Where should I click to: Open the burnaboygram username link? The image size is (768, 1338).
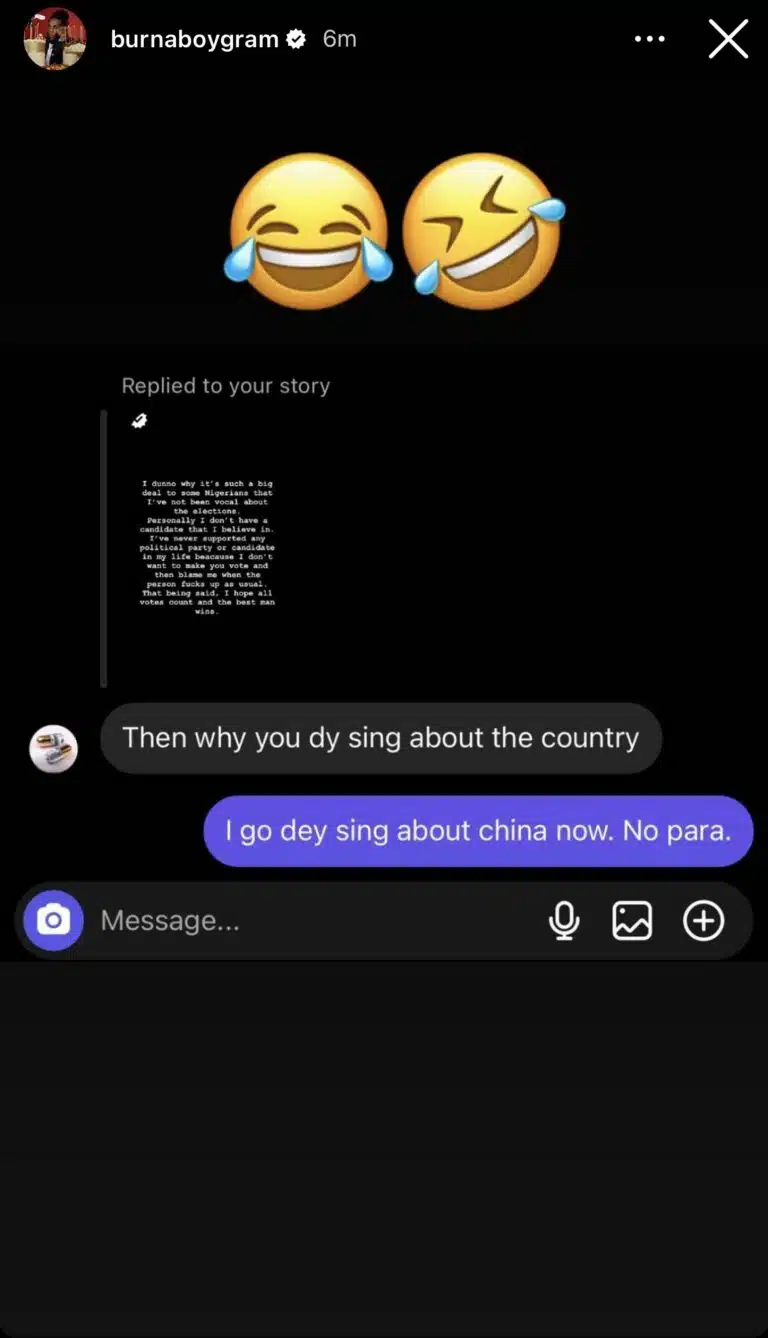[x=194, y=39]
